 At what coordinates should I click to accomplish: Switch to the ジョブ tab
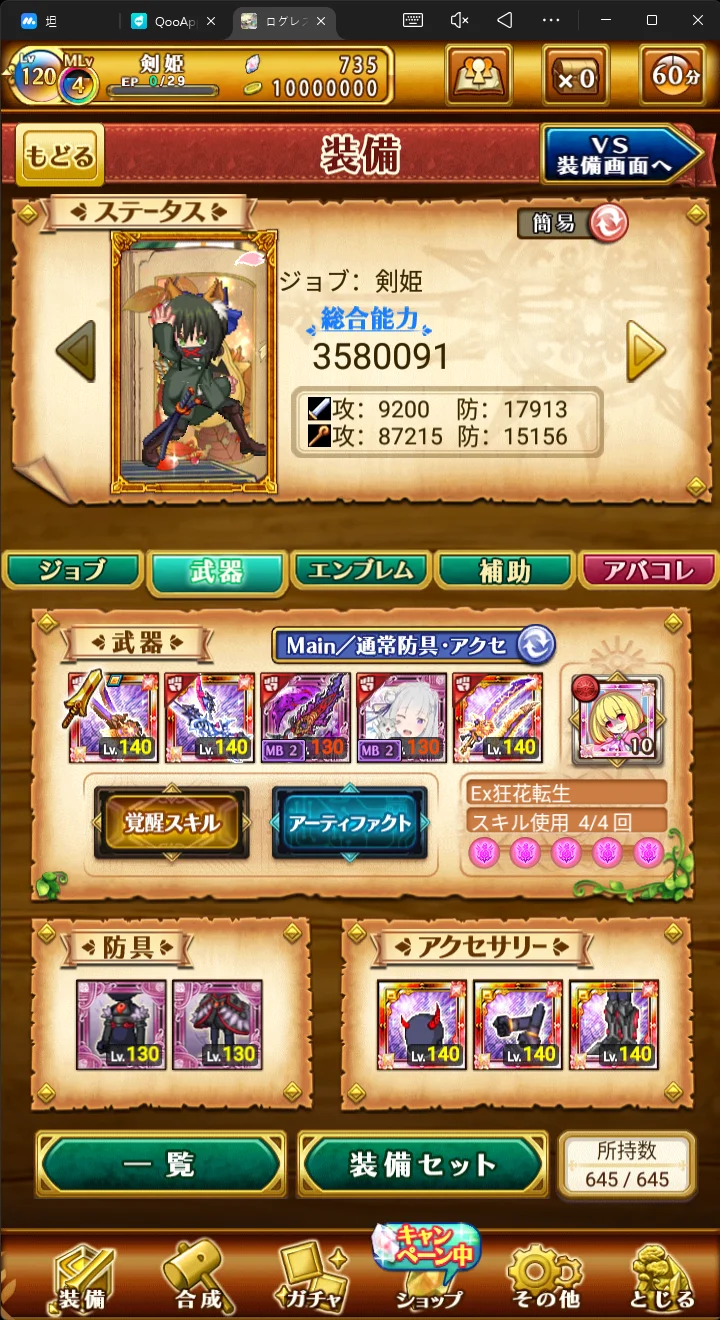point(73,570)
